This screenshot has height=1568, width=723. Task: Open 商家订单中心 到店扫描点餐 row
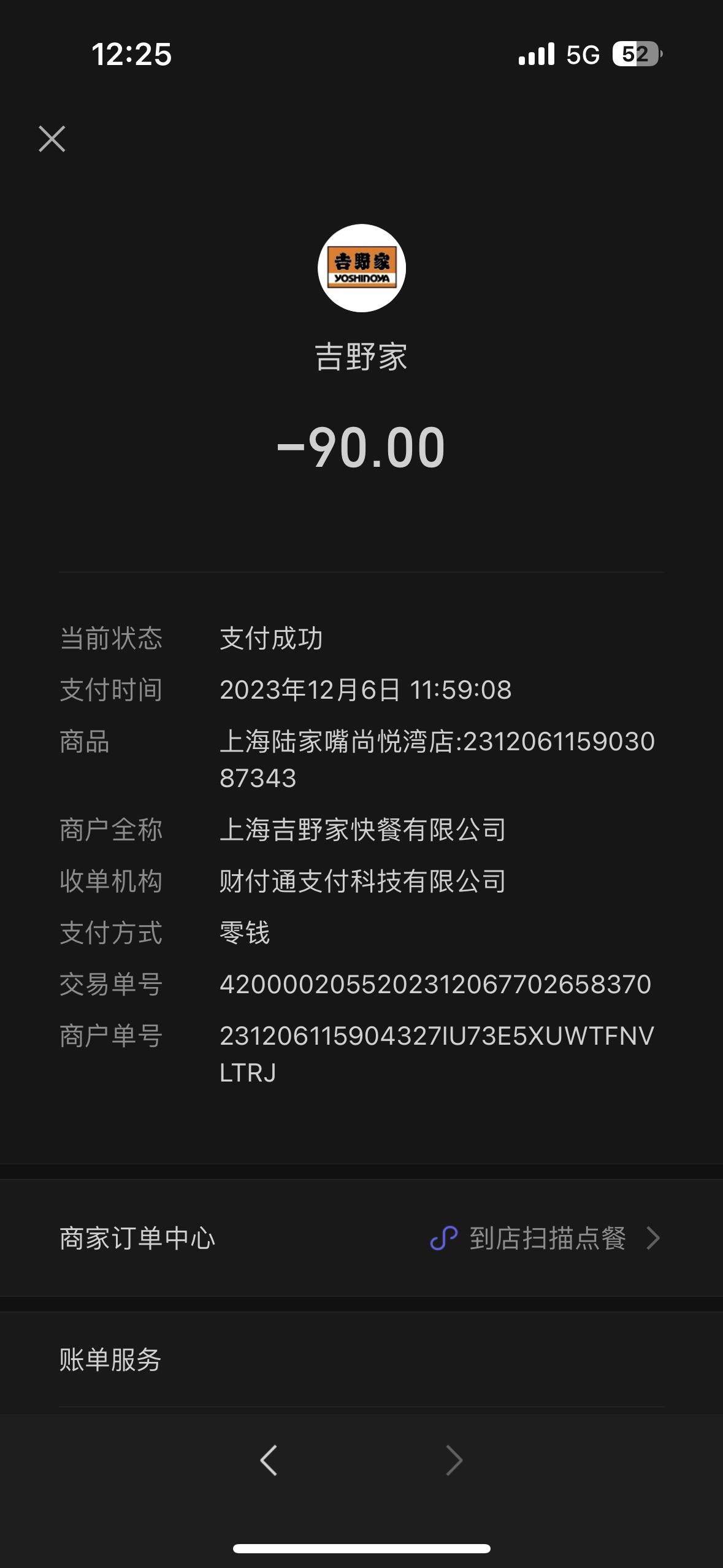[x=361, y=1238]
